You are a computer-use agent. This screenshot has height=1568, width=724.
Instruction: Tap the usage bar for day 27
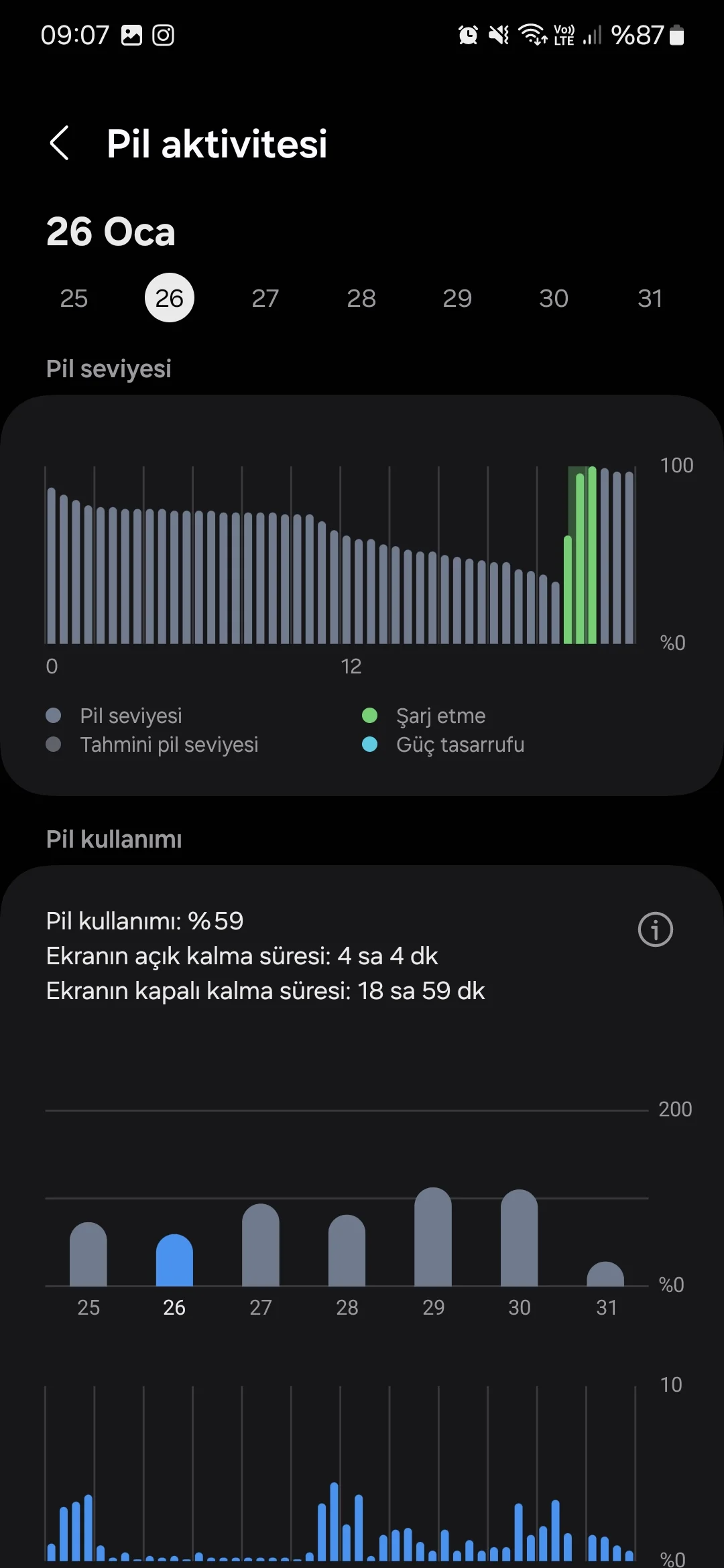pyautogui.click(x=261, y=1246)
